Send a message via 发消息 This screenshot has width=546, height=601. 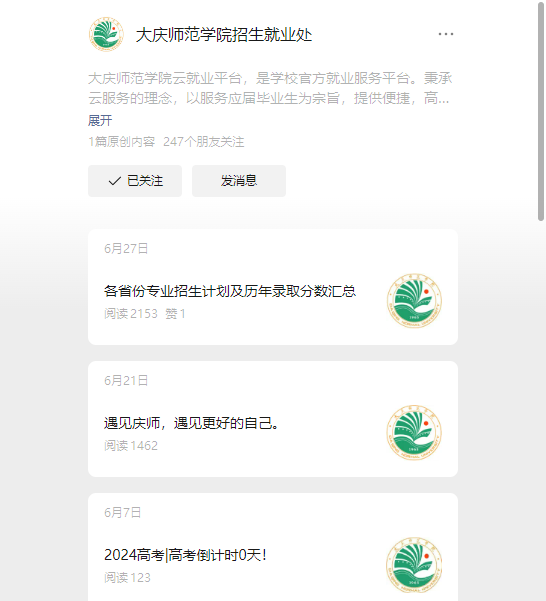point(239,181)
